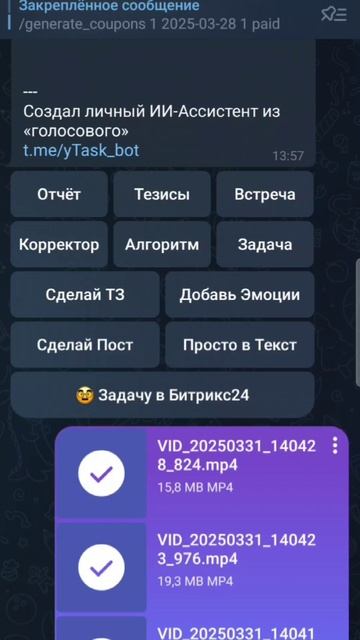Choose the Встреча button
The height and width of the screenshot is (640, 360).
coord(265,194)
